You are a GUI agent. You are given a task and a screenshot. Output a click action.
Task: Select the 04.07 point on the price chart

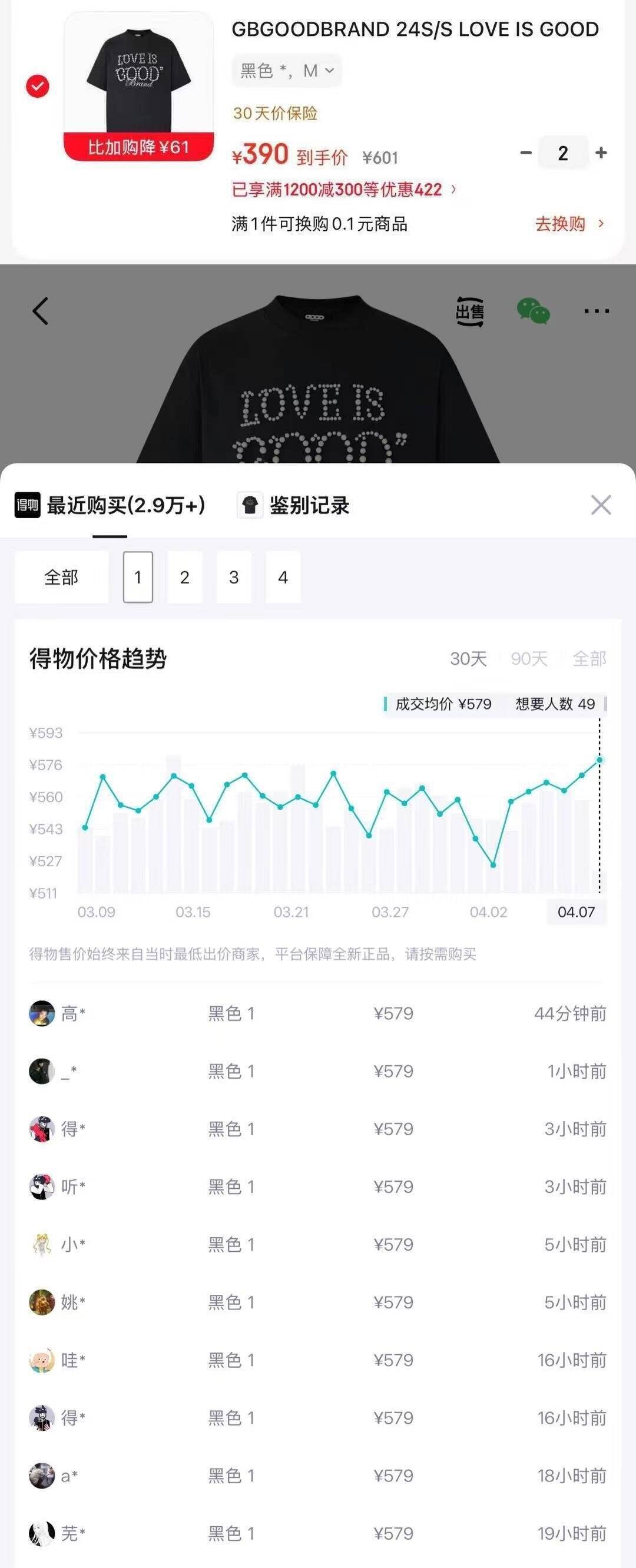pos(599,759)
